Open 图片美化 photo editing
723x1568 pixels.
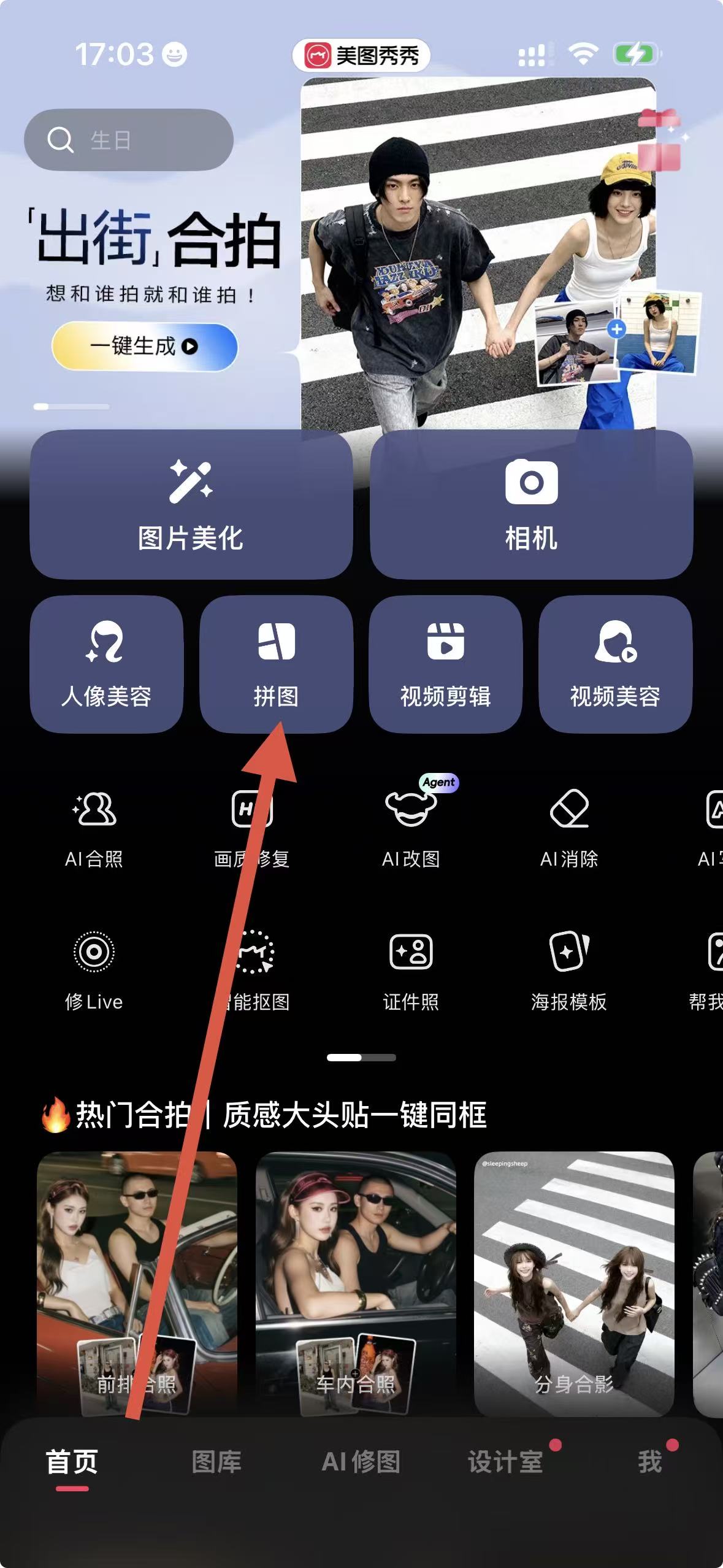coord(191,504)
